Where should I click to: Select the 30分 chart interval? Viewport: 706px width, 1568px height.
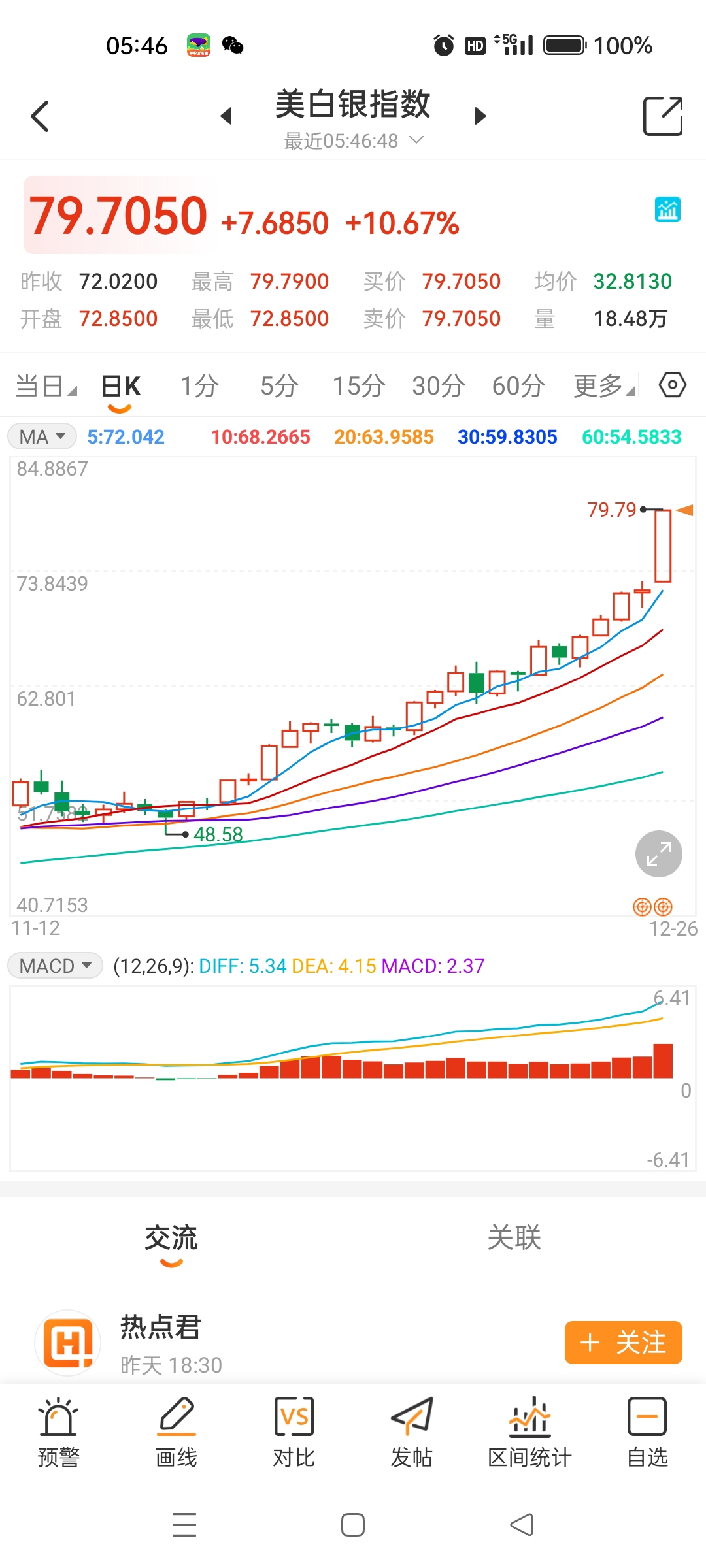(439, 386)
